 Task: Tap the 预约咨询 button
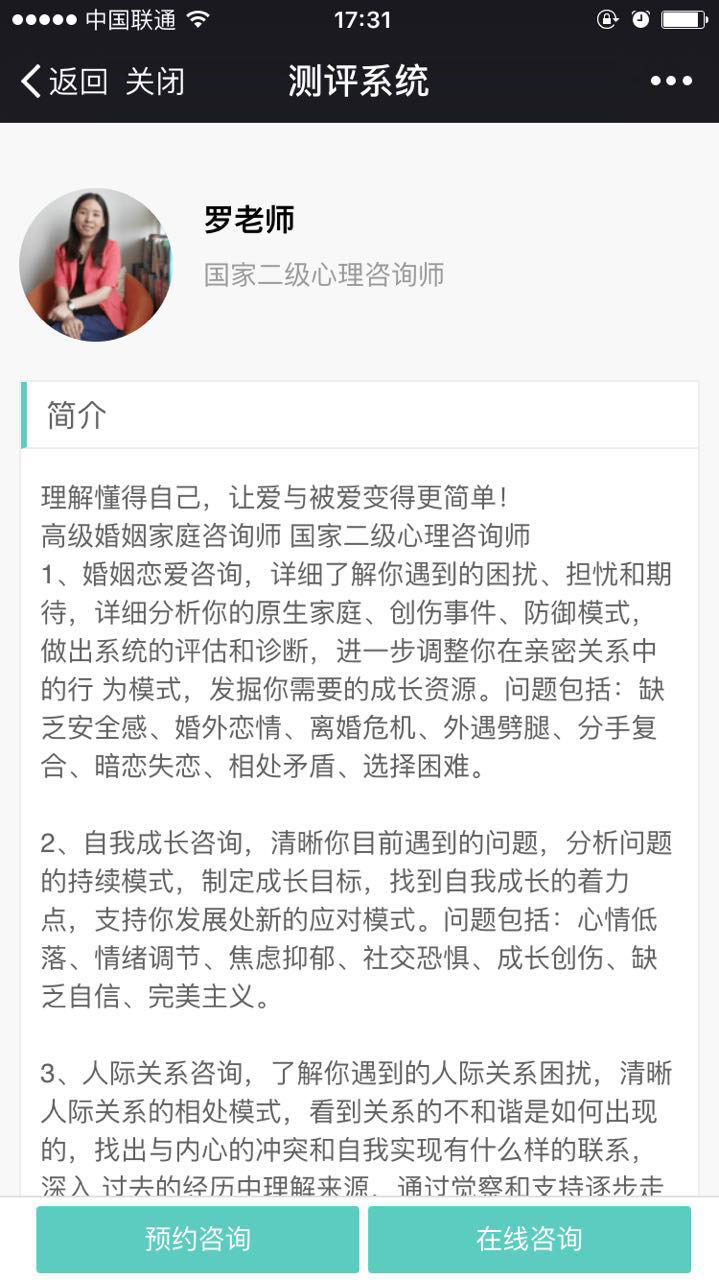[x=198, y=1239]
